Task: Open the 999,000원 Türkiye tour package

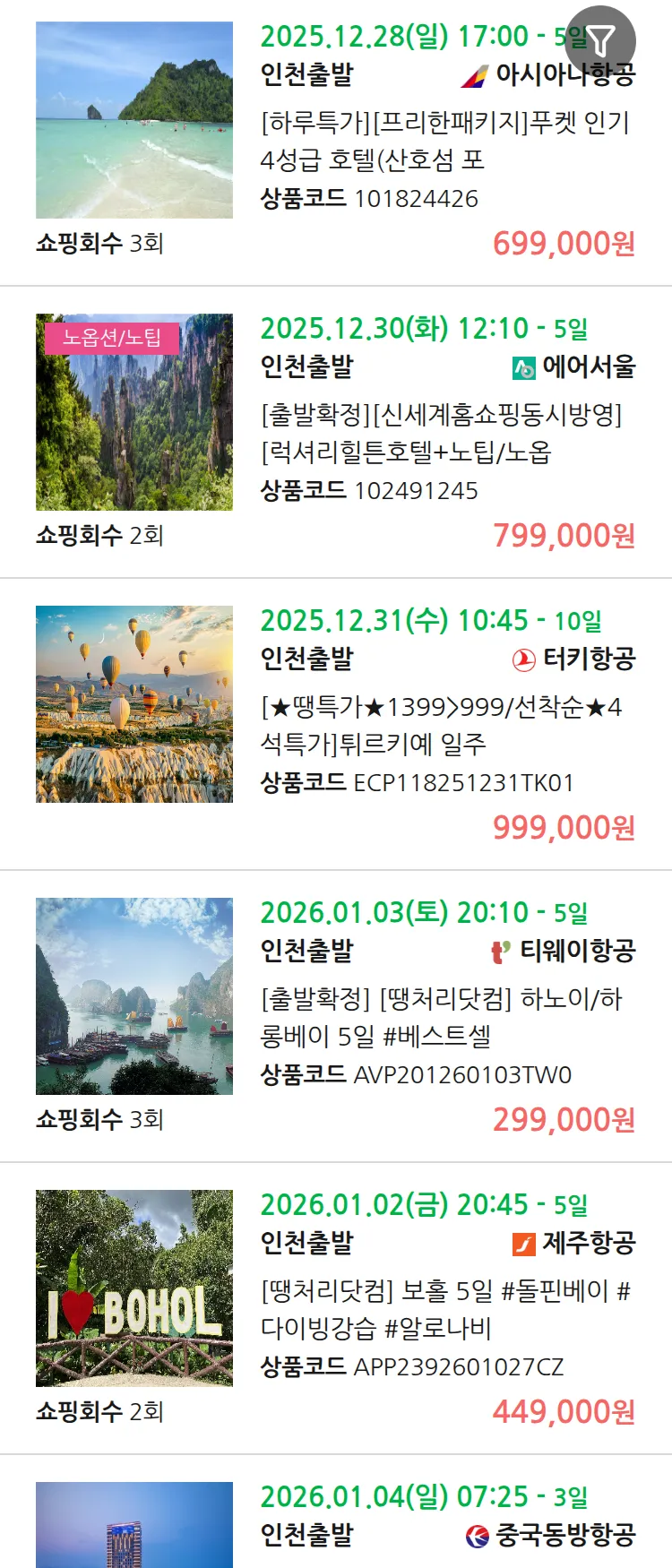Action: 444,725
